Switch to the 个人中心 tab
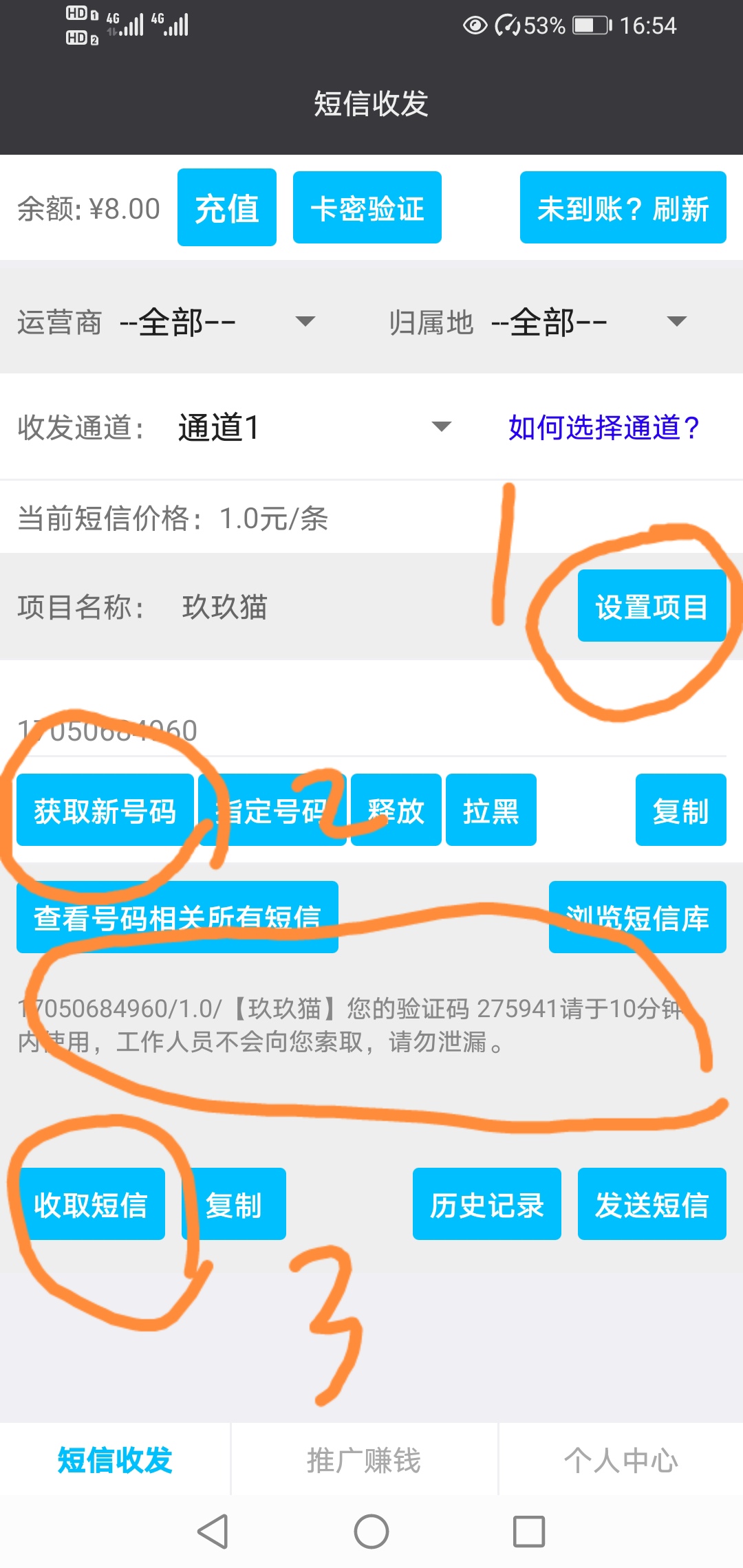 tap(621, 1459)
